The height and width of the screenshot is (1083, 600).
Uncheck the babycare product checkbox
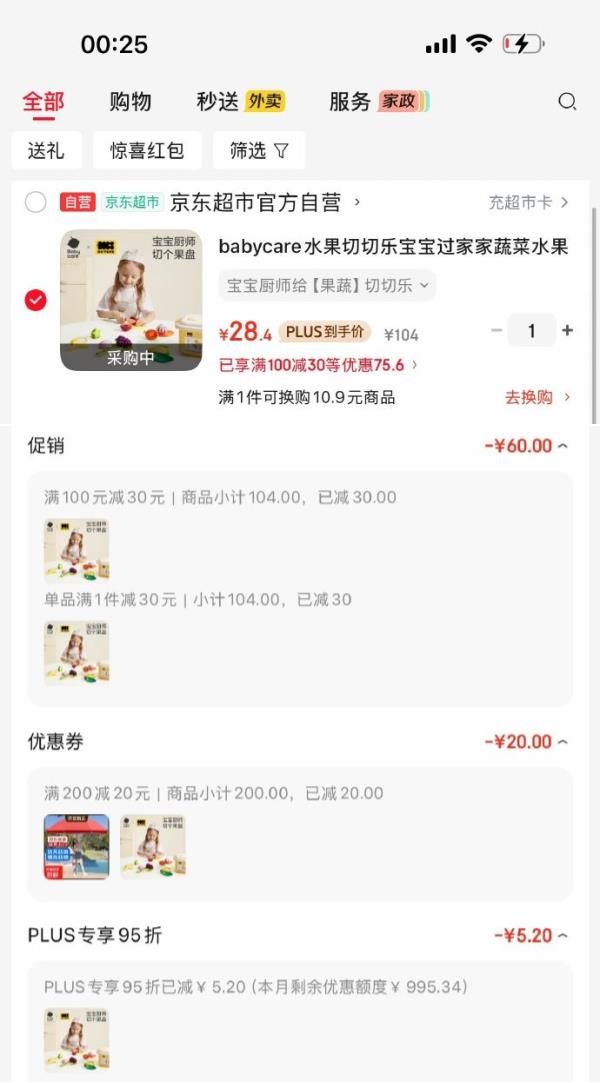tap(36, 300)
